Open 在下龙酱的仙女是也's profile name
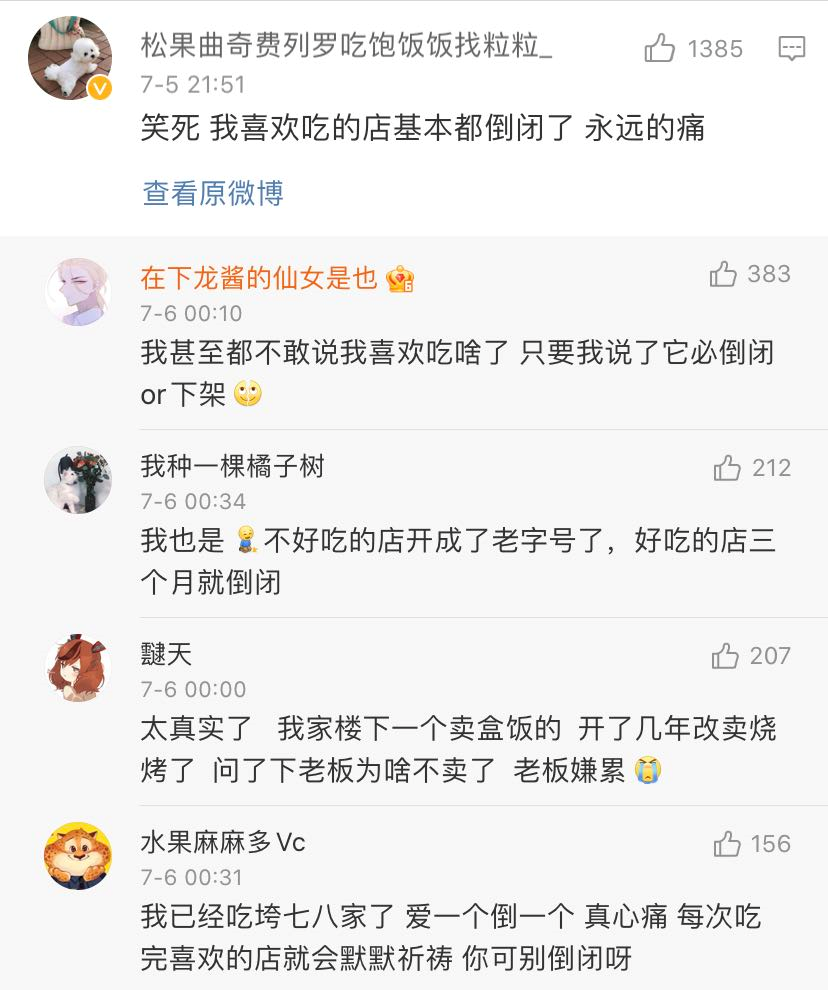This screenshot has width=828, height=990. (x=258, y=278)
